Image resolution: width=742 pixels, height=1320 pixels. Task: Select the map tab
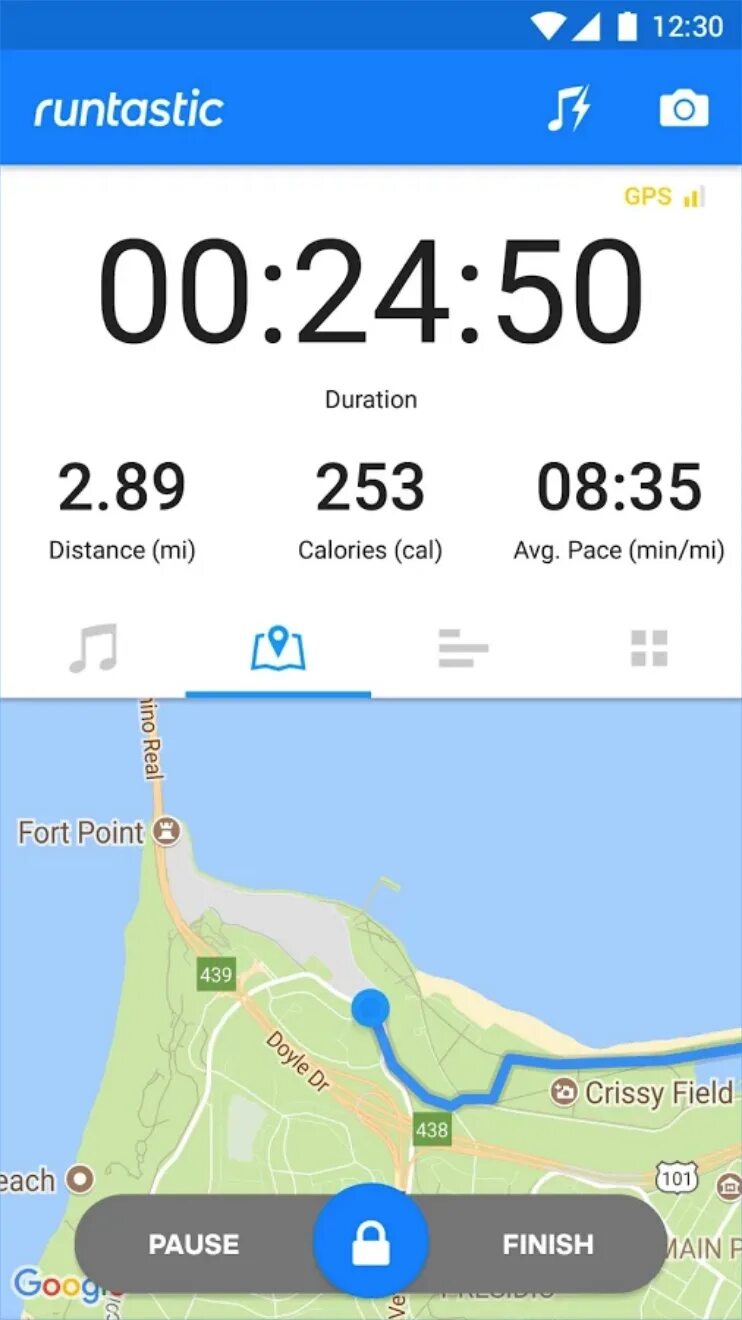[278, 648]
